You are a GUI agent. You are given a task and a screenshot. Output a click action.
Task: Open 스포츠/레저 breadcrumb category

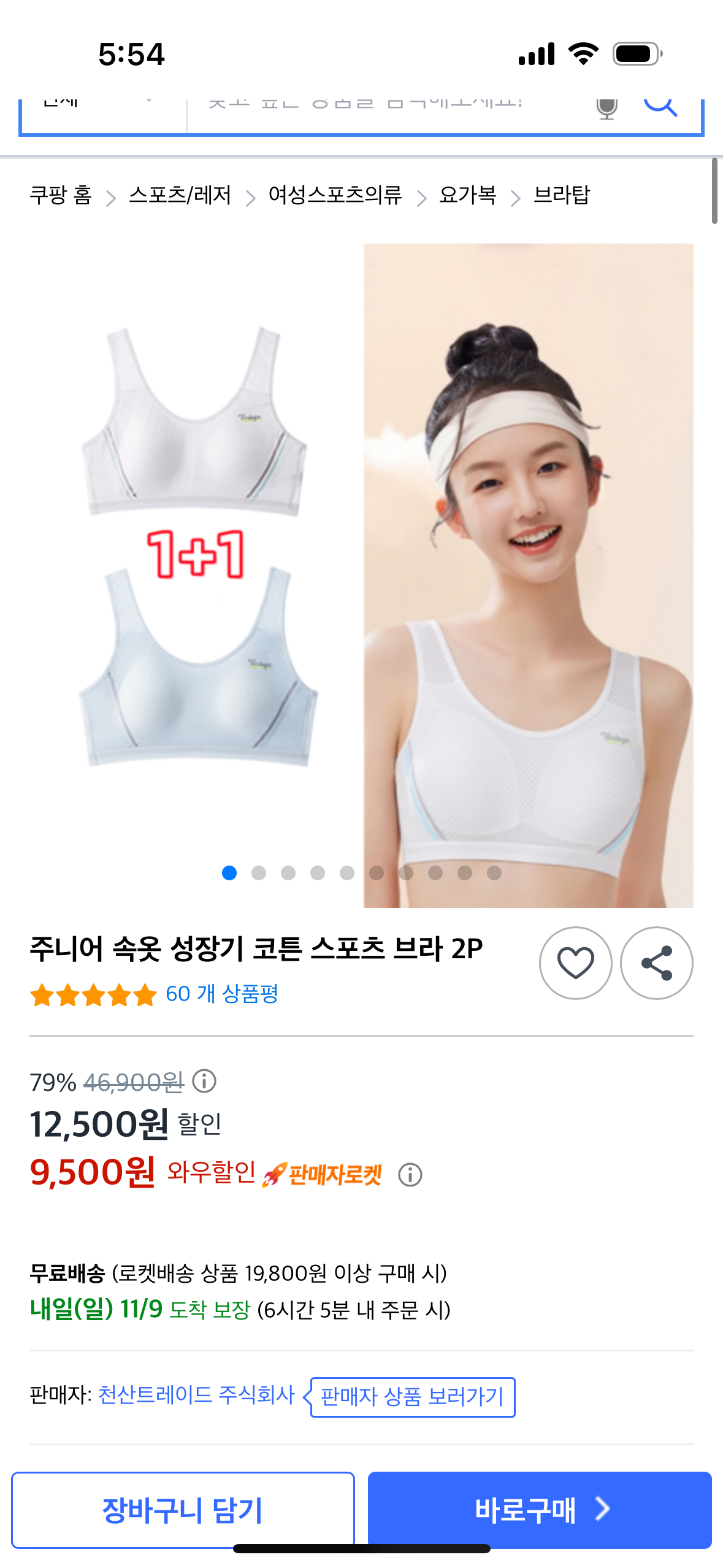(180, 196)
